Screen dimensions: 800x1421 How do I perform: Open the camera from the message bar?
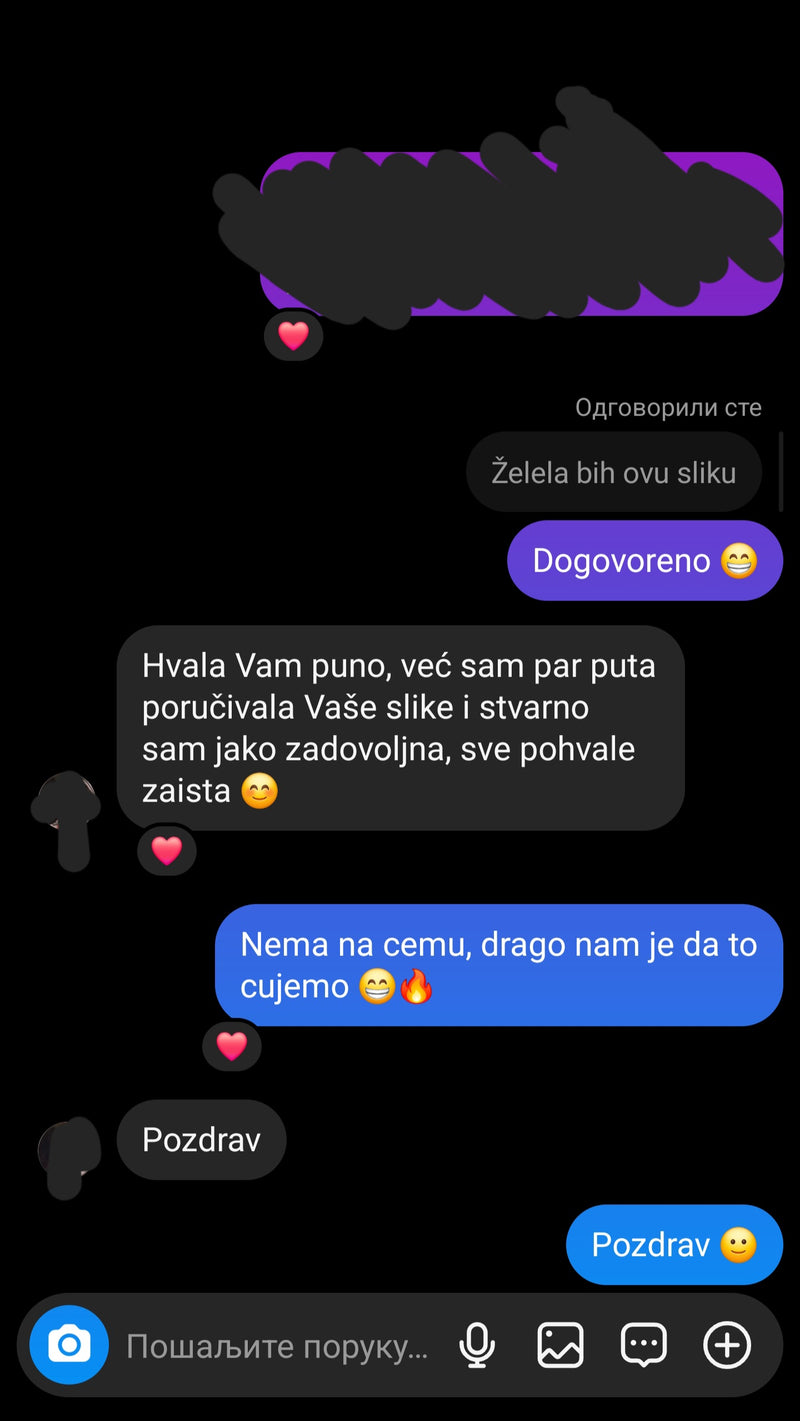pyautogui.click(x=69, y=1345)
